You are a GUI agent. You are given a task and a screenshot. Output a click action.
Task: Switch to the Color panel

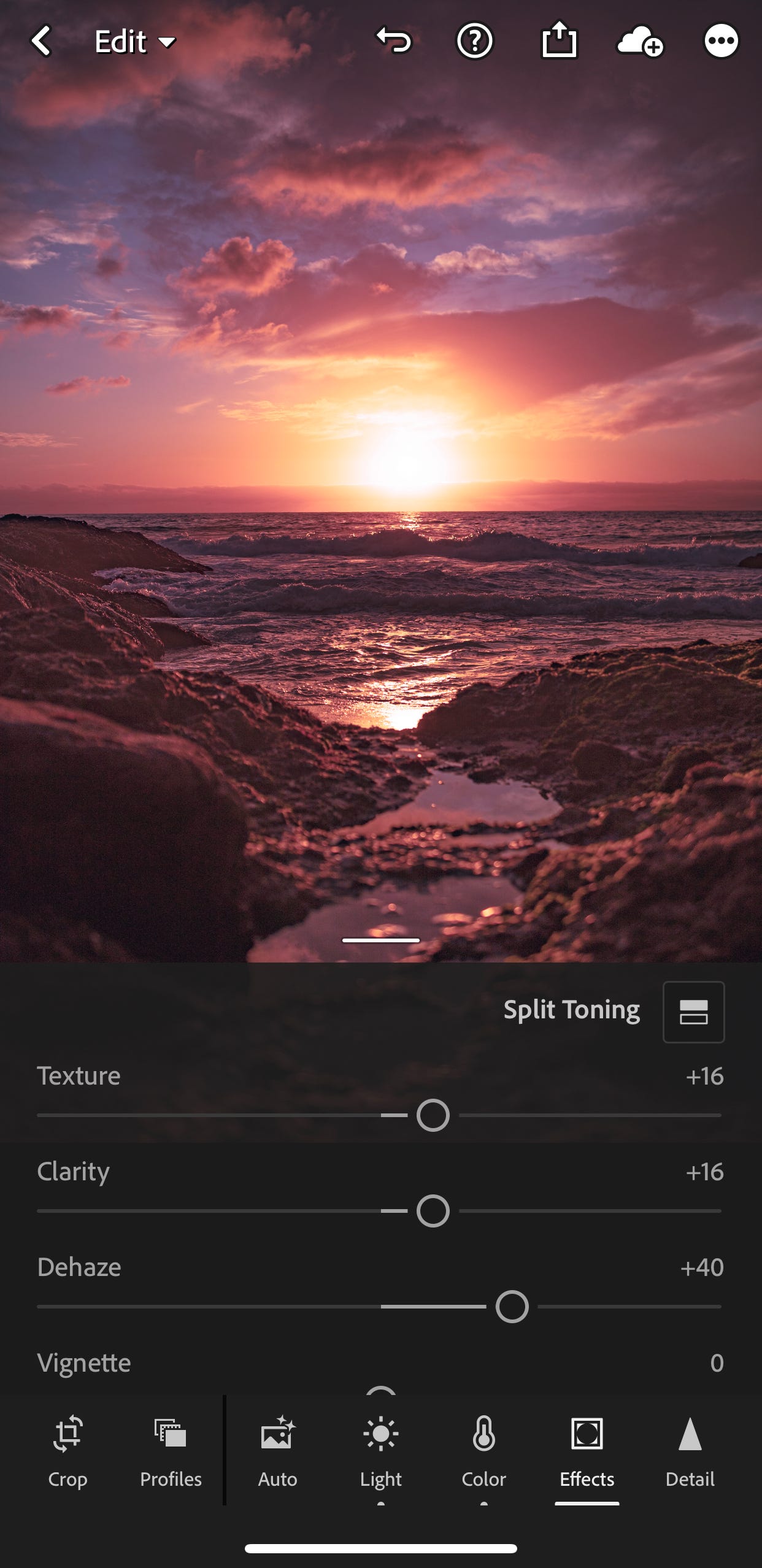click(484, 1451)
